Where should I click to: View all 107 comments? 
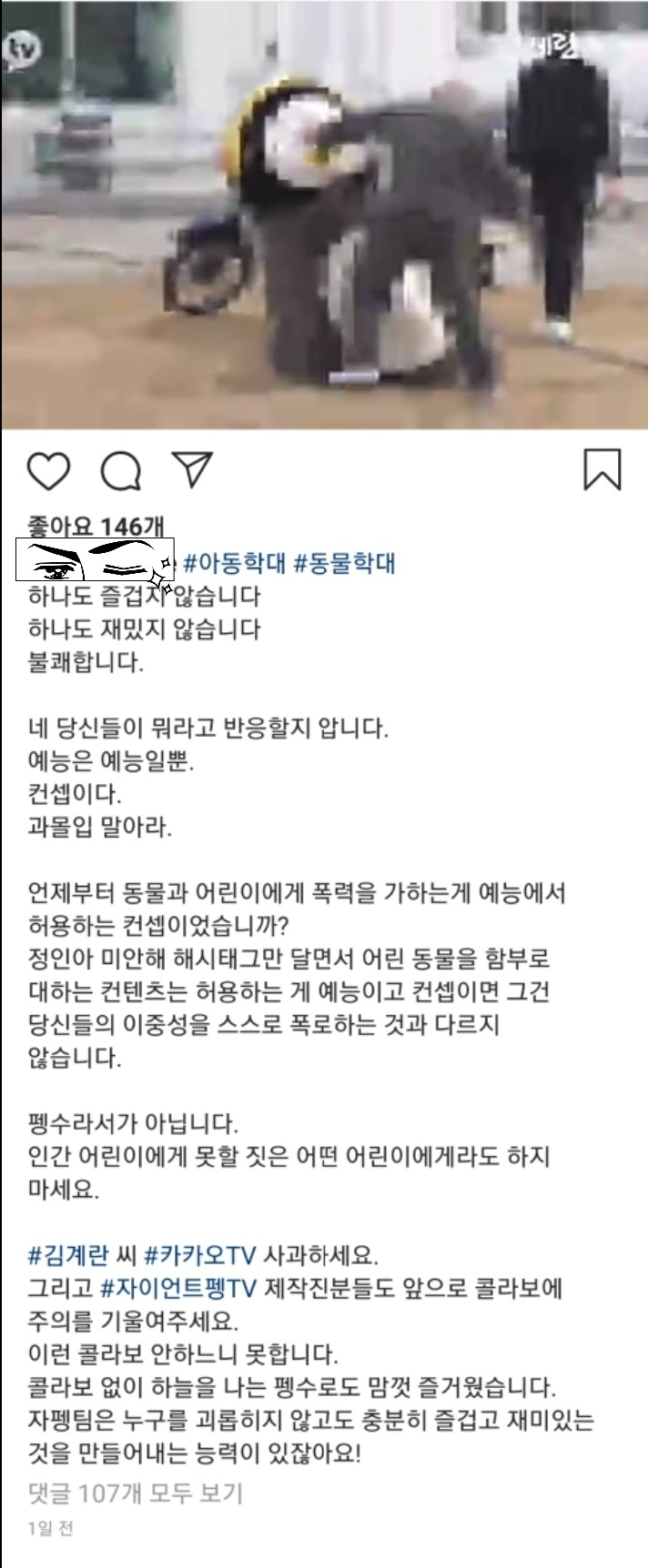[136, 1493]
